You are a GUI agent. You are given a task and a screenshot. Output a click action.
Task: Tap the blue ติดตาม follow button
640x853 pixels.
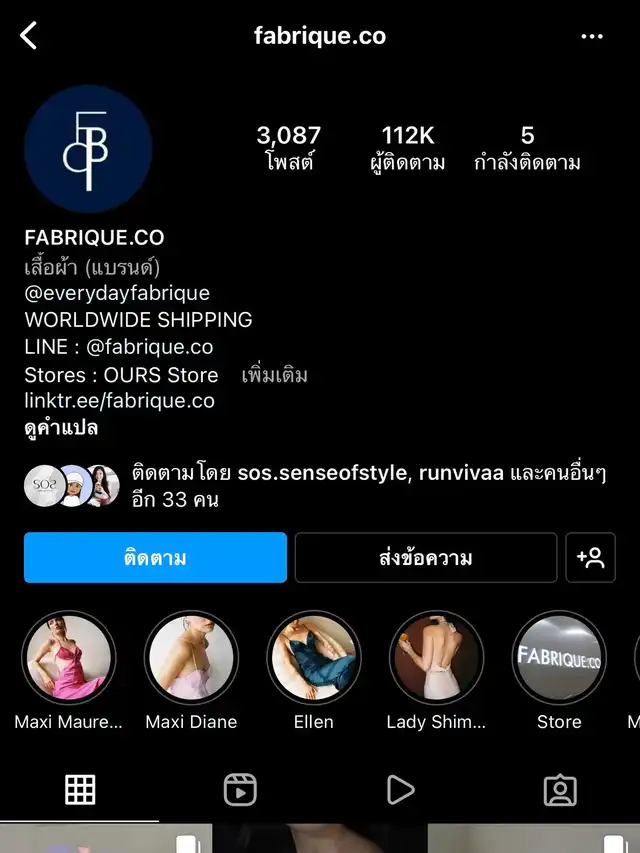pyautogui.click(x=155, y=557)
